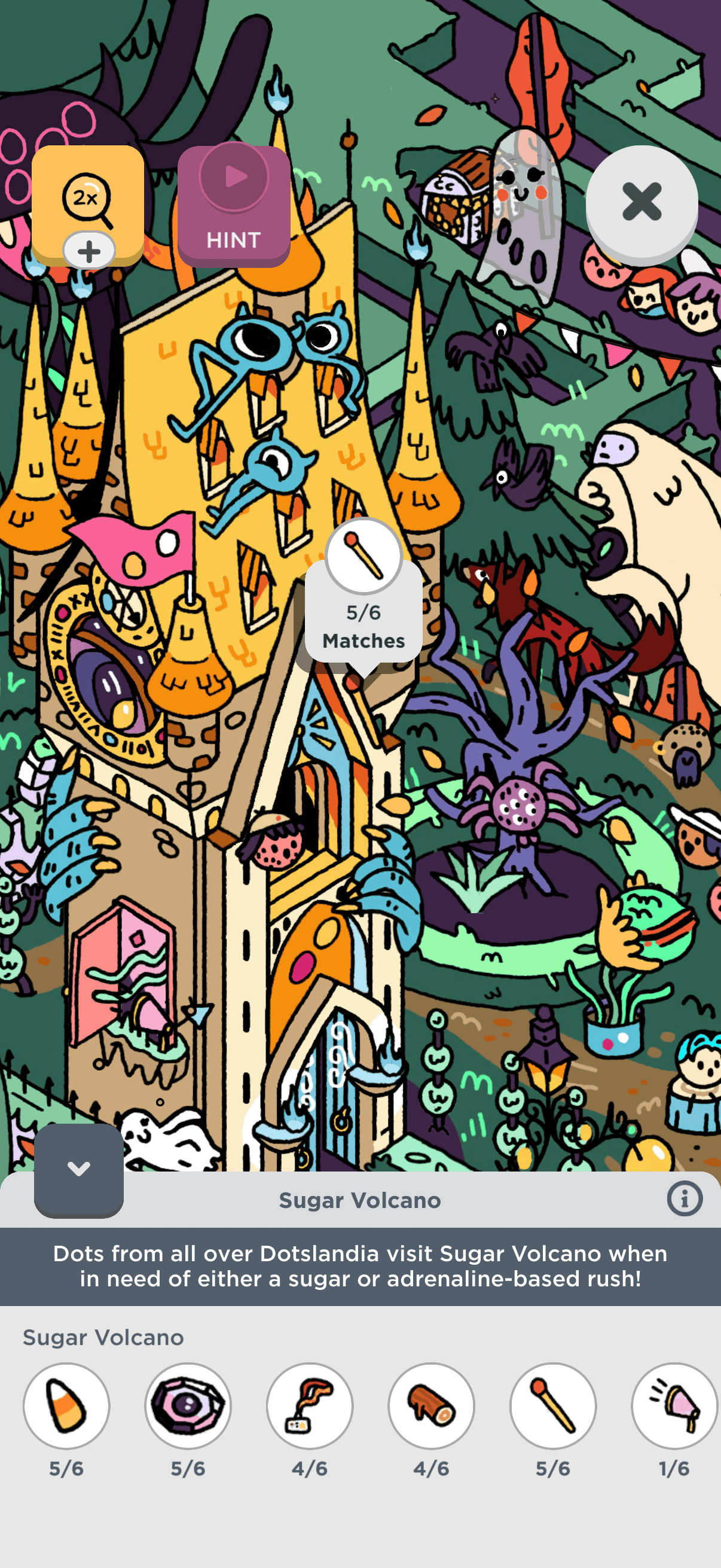The height and width of the screenshot is (1568, 721).
Task: Collapse the Sugar Volcano panel
Action: pos(78,1169)
